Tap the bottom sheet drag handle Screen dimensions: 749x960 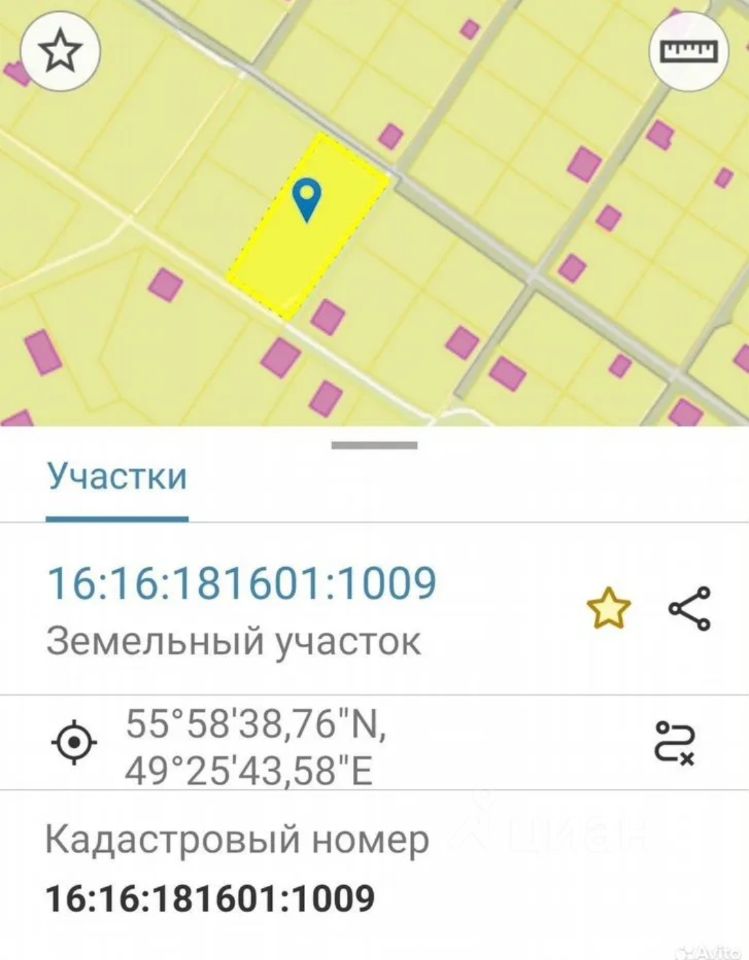[374, 443]
